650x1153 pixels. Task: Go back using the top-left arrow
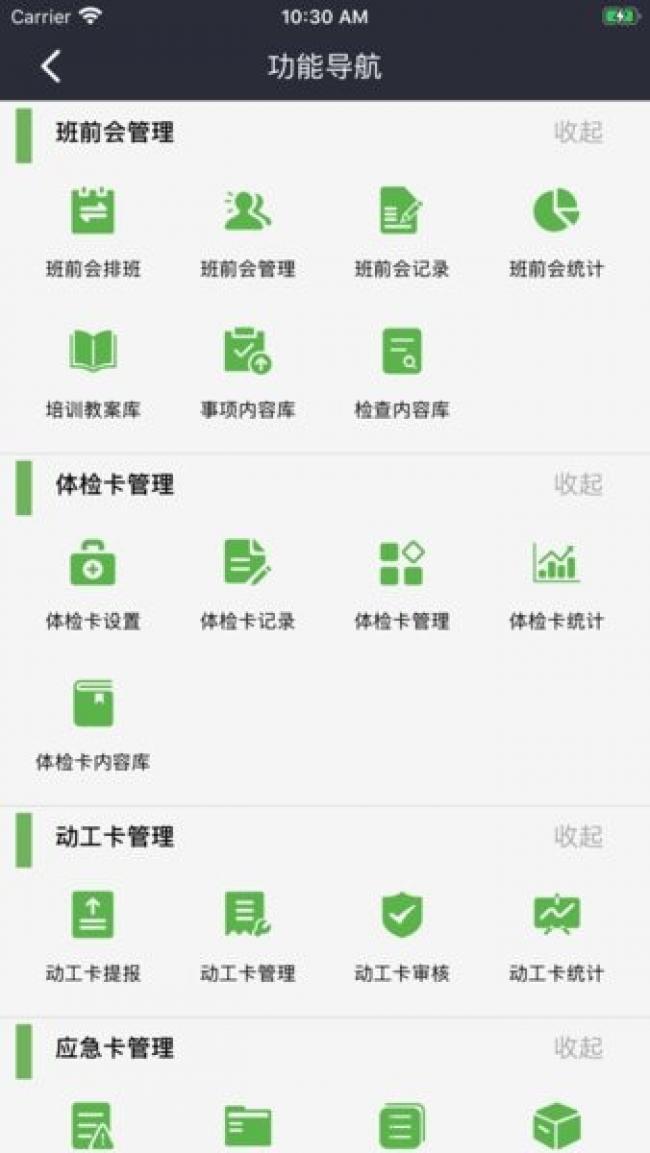coord(51,67)
